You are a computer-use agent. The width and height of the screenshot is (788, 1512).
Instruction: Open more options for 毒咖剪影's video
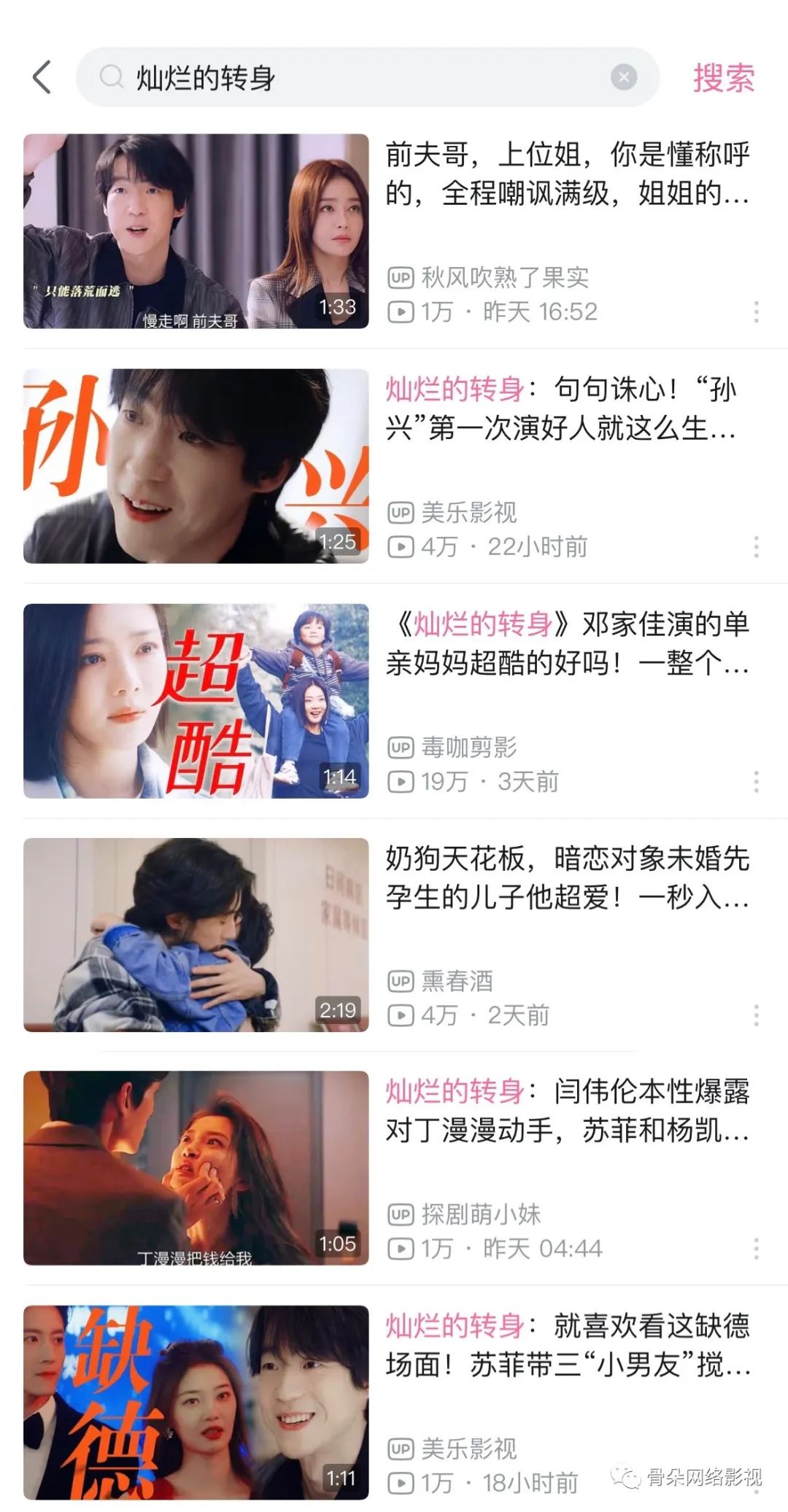[x=756, y=782]
